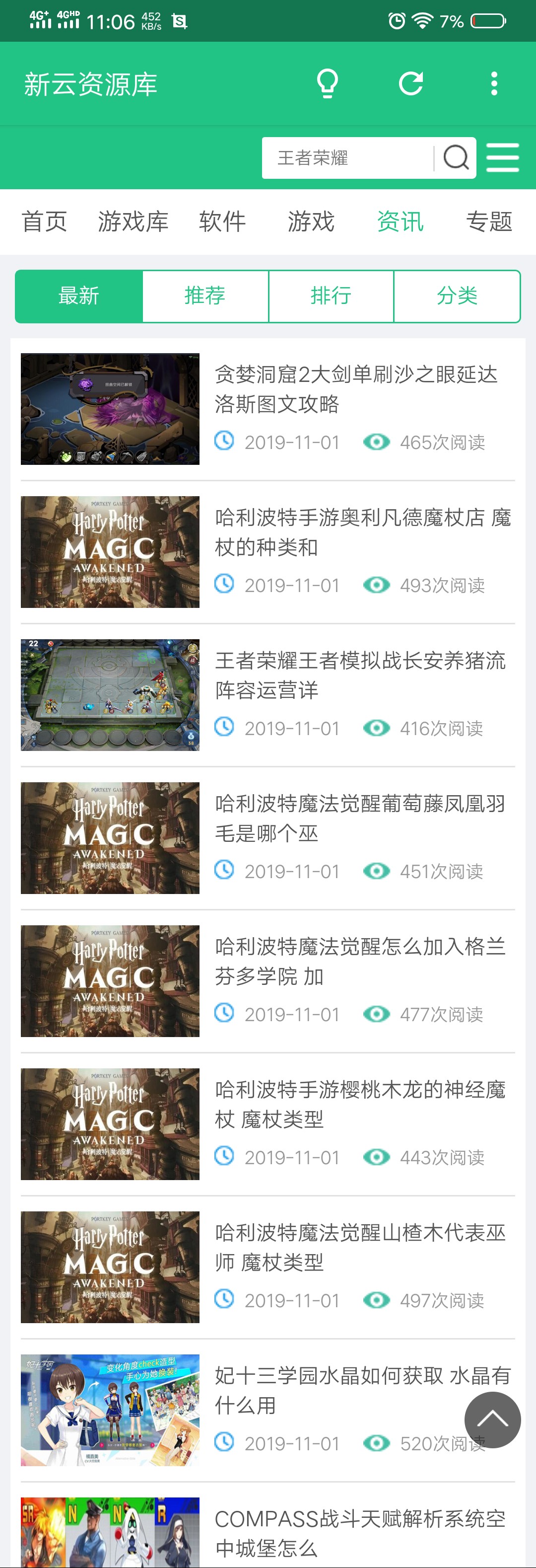Tap inside the search input field
Image resolution: width=536 pixels, height=1568 pixels.
[x=347, y=157]
